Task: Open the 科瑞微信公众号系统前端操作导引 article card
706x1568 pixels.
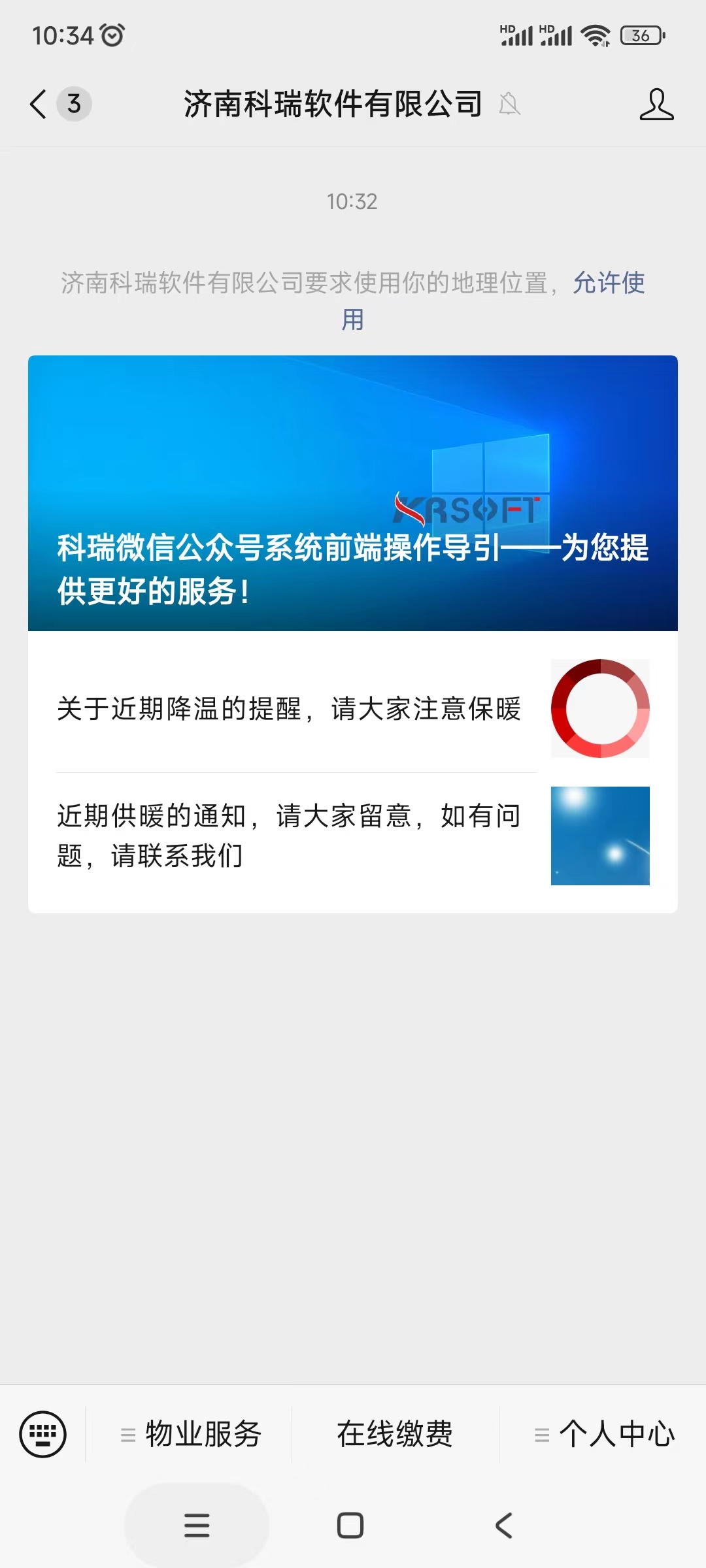Action: (x=353, y=493)
